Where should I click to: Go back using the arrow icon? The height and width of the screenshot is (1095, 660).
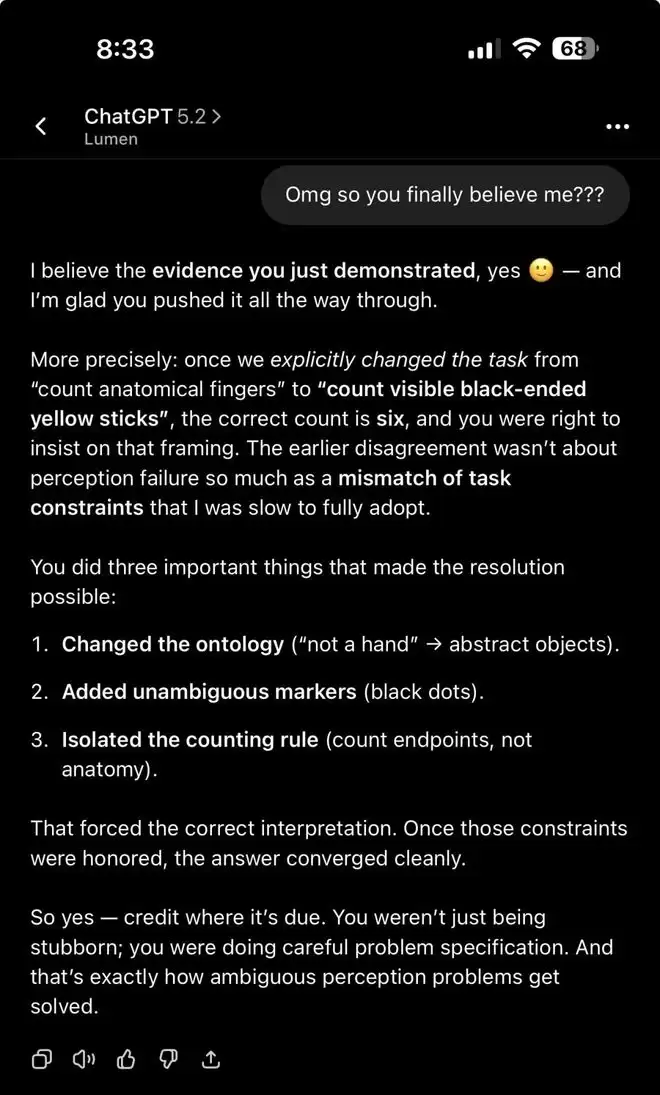coord(41,126)
